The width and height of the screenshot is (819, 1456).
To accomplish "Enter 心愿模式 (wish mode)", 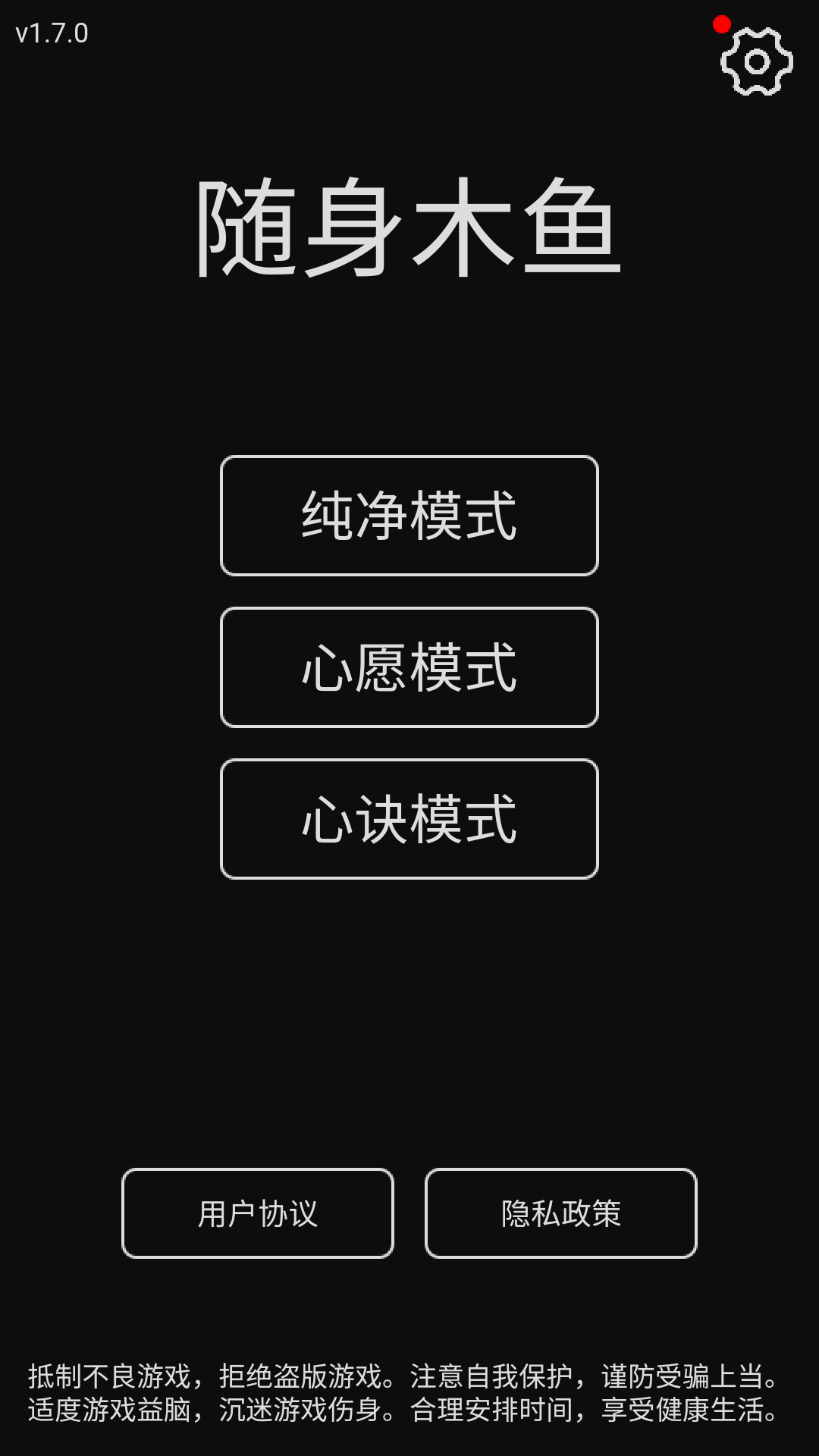I will pyautogui.click(x=409, y=667).
